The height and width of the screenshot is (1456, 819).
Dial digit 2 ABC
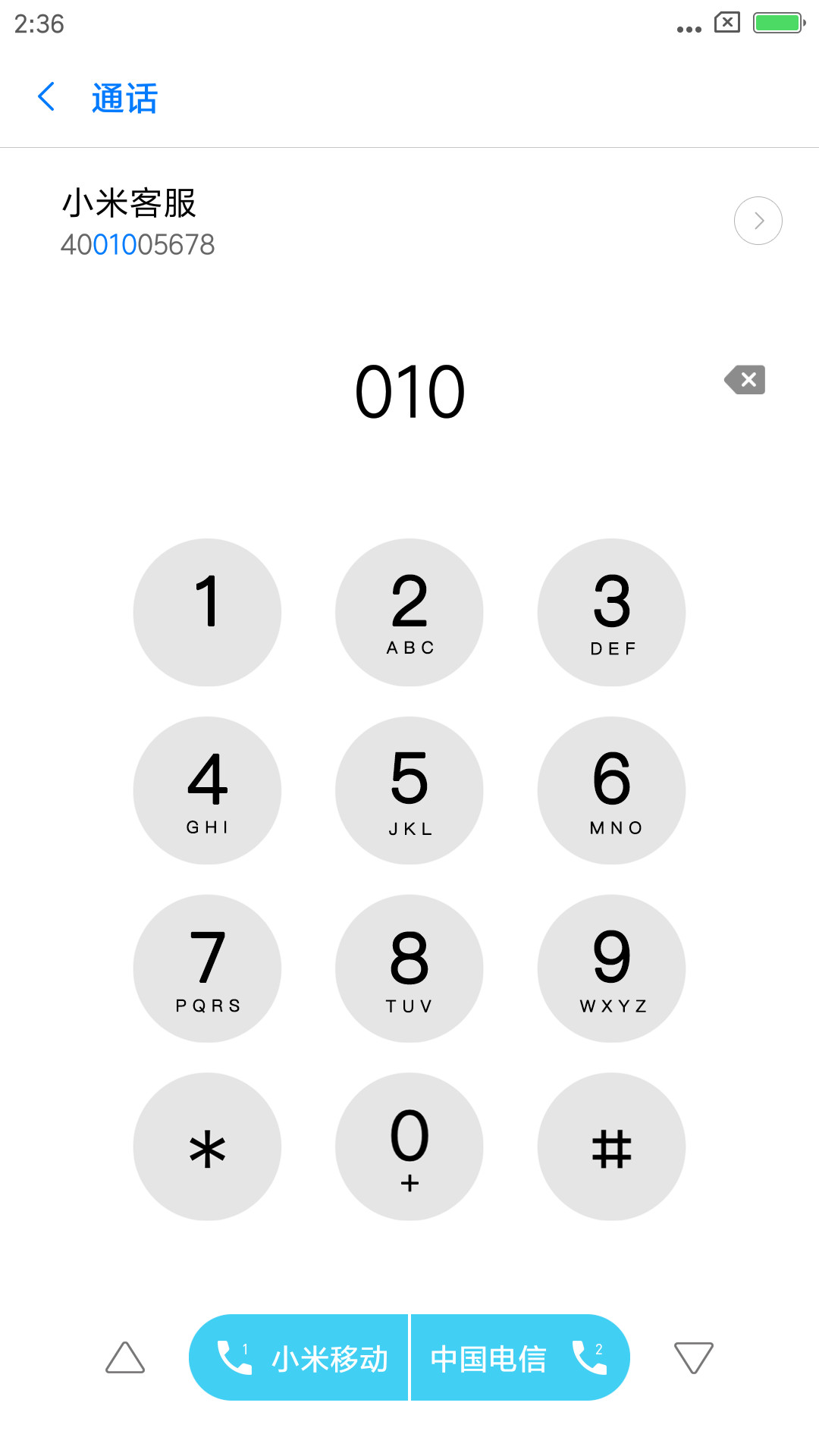pyautogui.click(x=409, y=613)
